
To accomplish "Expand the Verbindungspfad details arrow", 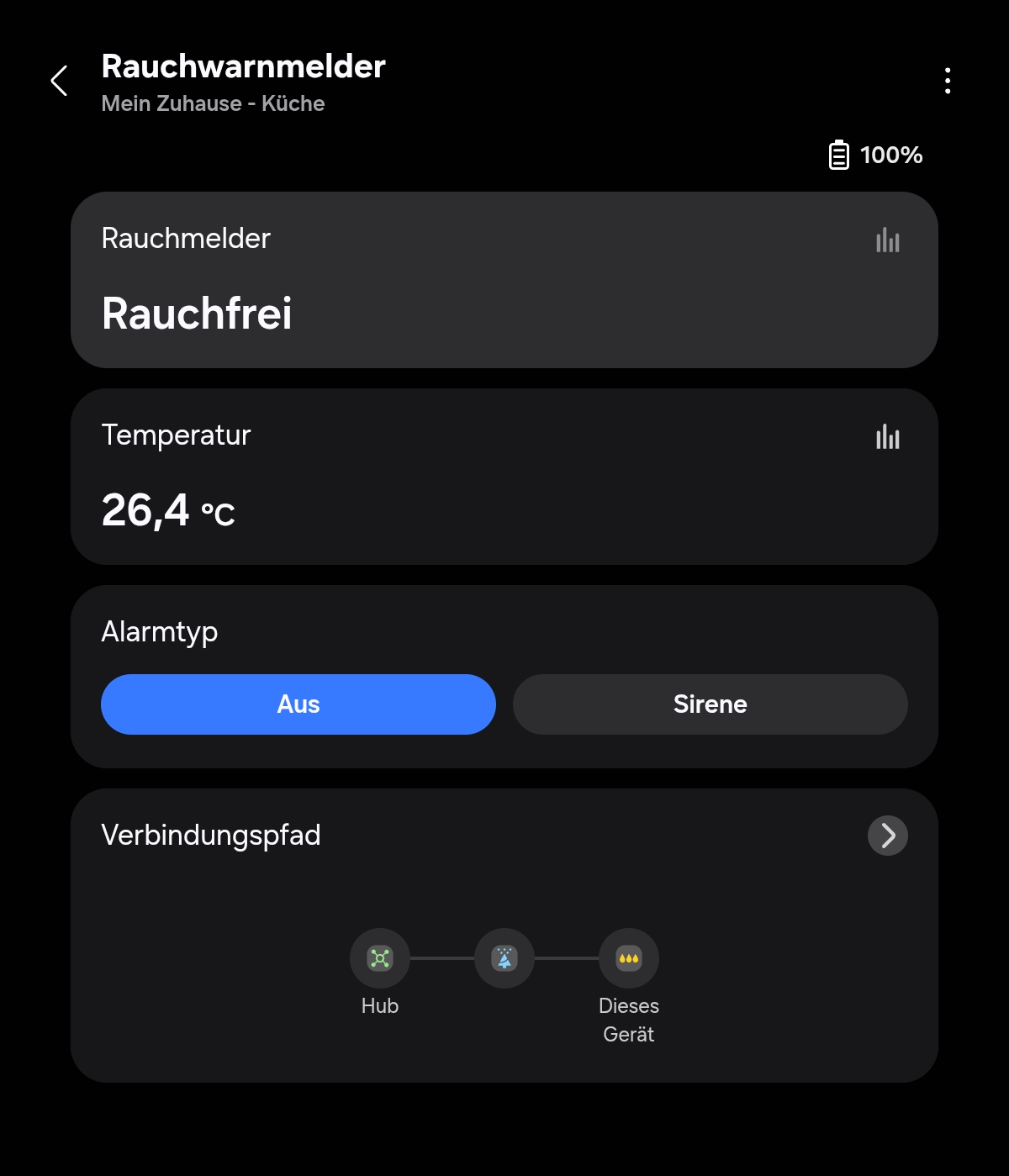I will click(887, 836).
